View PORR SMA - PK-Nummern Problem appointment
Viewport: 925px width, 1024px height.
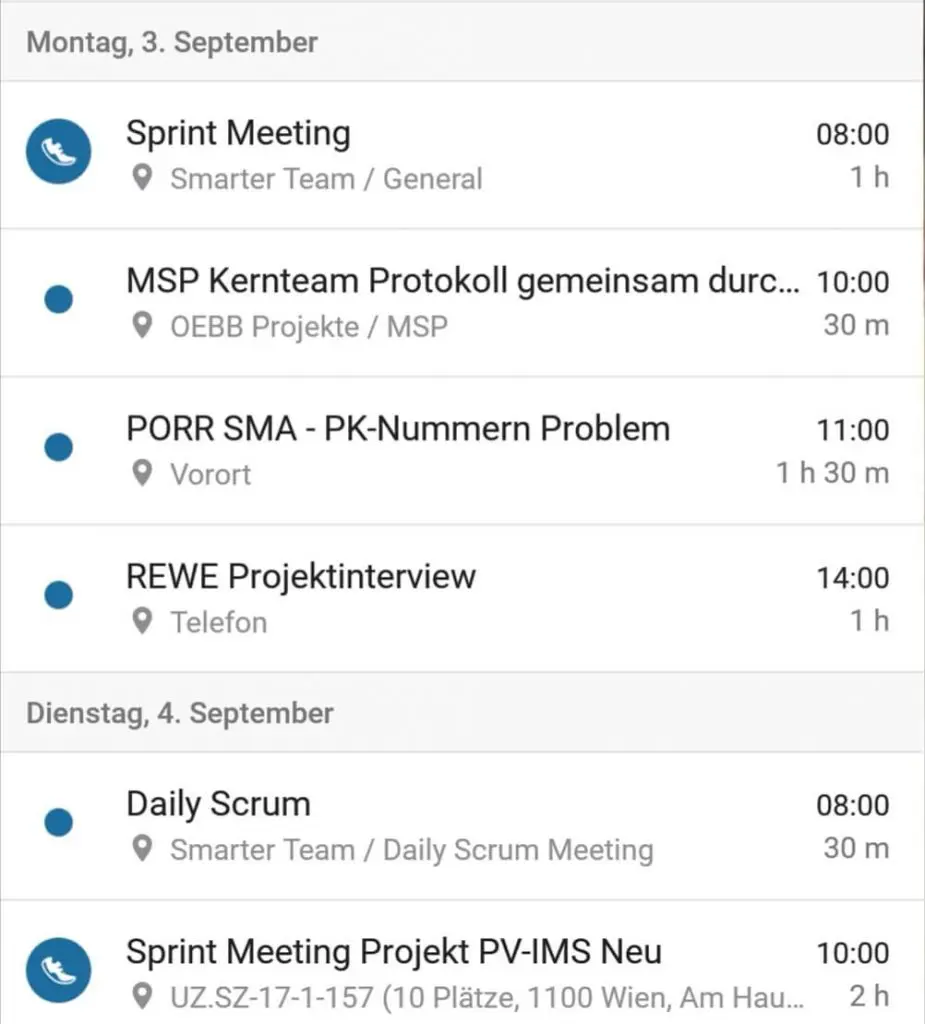(460, 450)
